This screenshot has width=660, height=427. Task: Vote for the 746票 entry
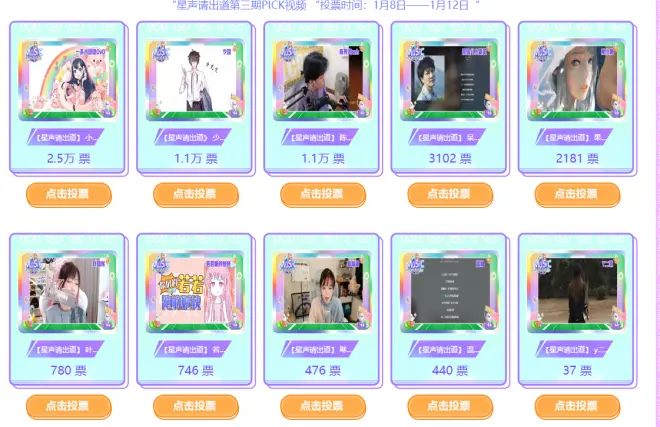coord(195,406)
